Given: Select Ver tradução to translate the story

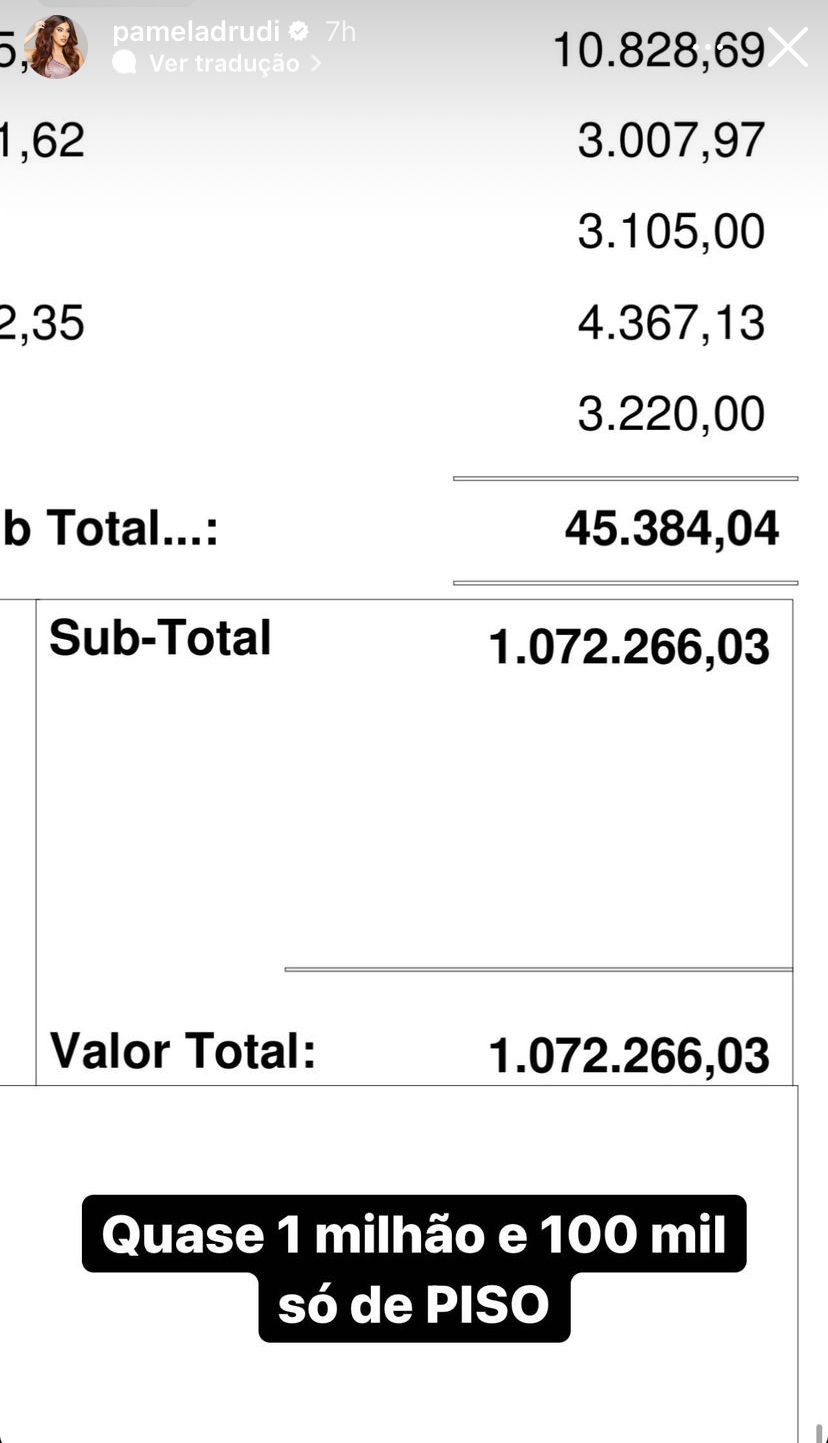Looking at the screenshot, I should 223,63.
